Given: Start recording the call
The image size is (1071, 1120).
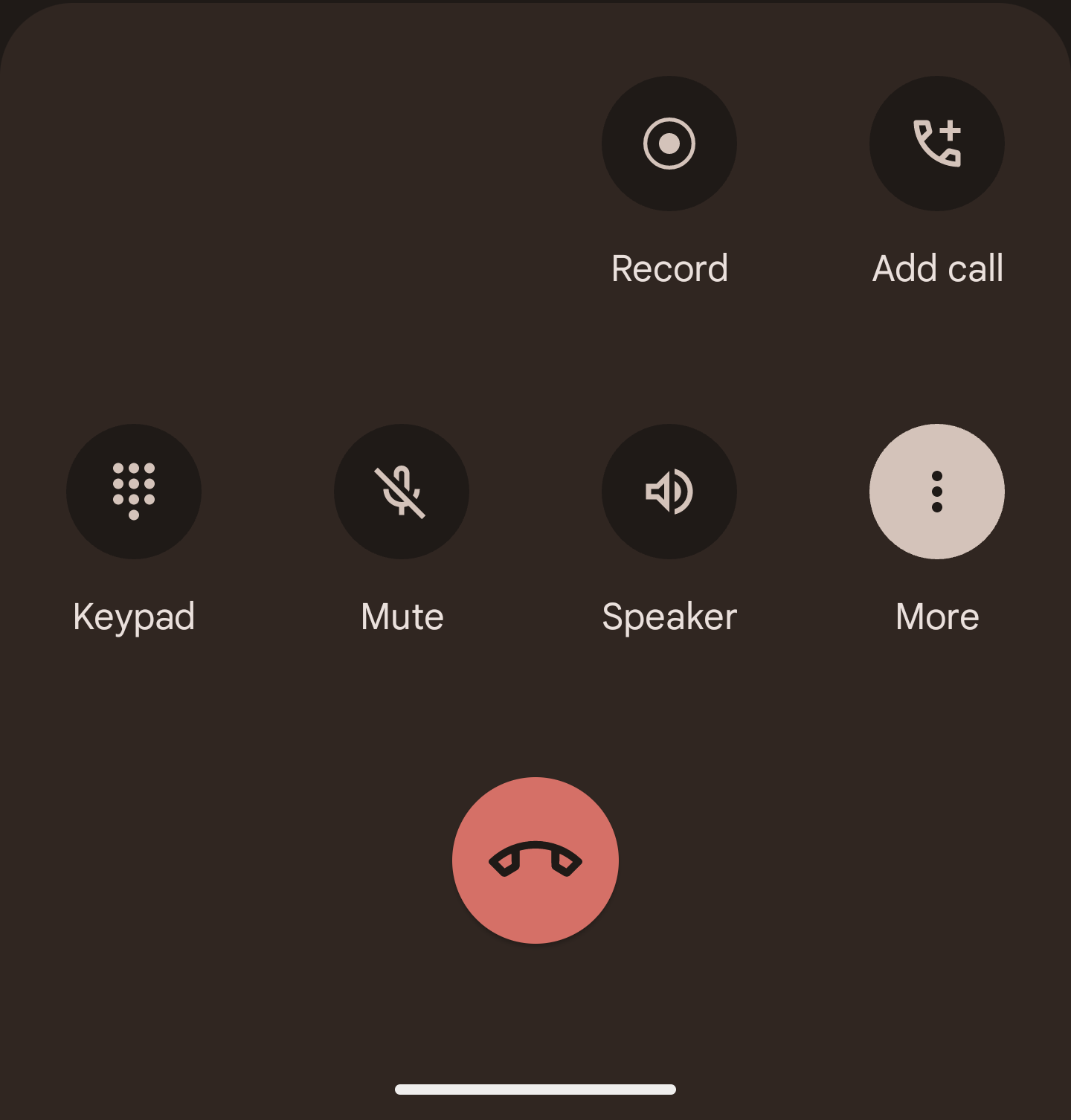Looking at the screenshot, I should [x=669, y=144].
